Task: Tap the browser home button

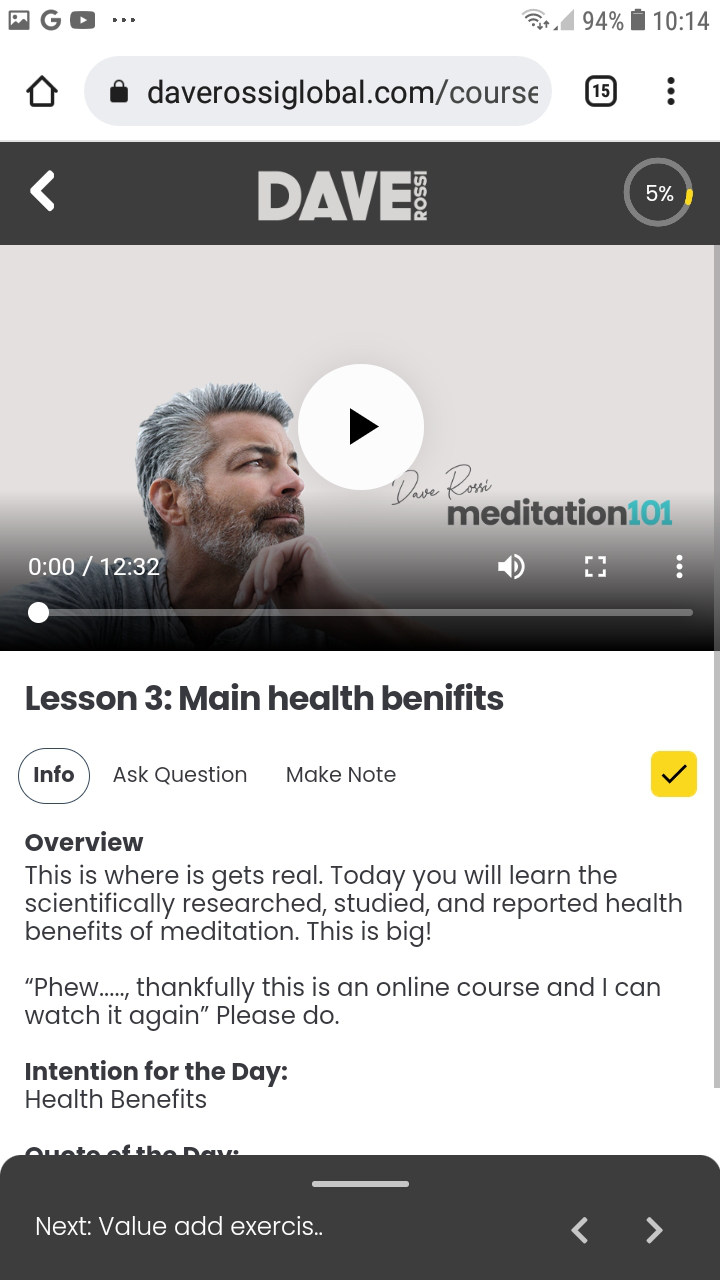Action: click(42, 92)
